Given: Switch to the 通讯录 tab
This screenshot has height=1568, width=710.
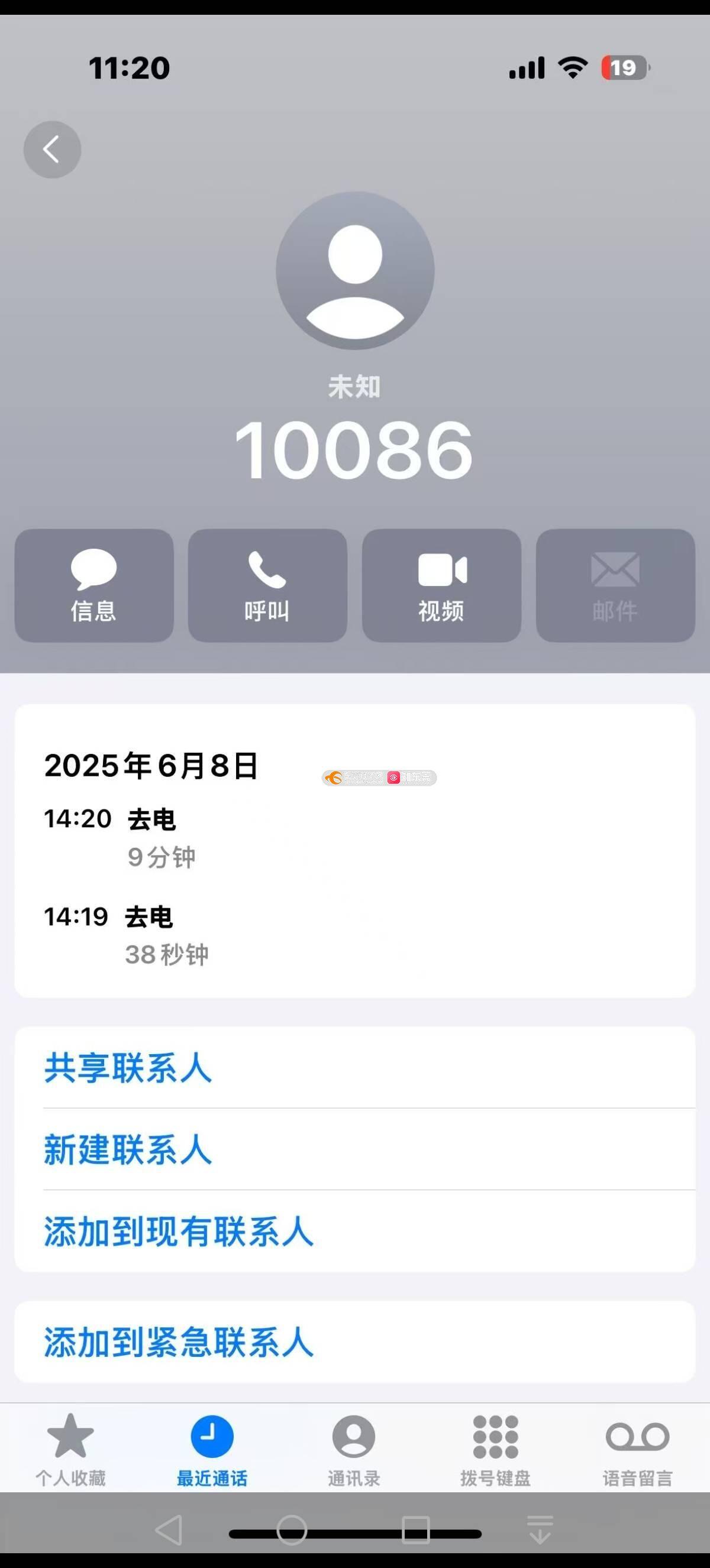Looking at the screenshot, I should (x=354, y=1450).
